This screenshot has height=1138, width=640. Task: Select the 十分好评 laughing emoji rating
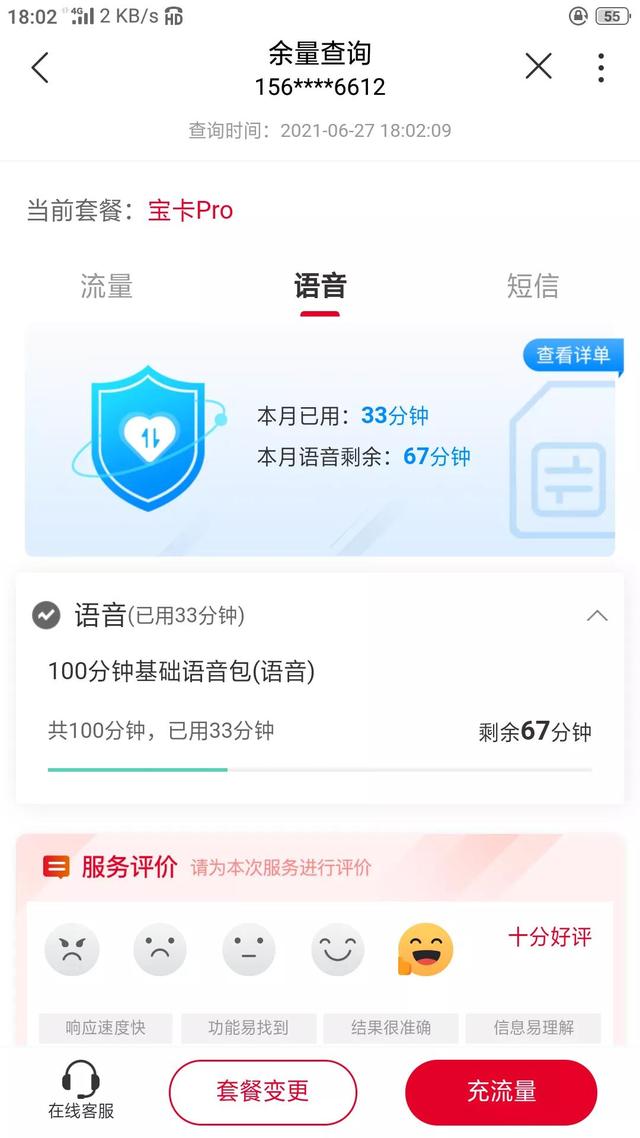[x=426, y=950]
